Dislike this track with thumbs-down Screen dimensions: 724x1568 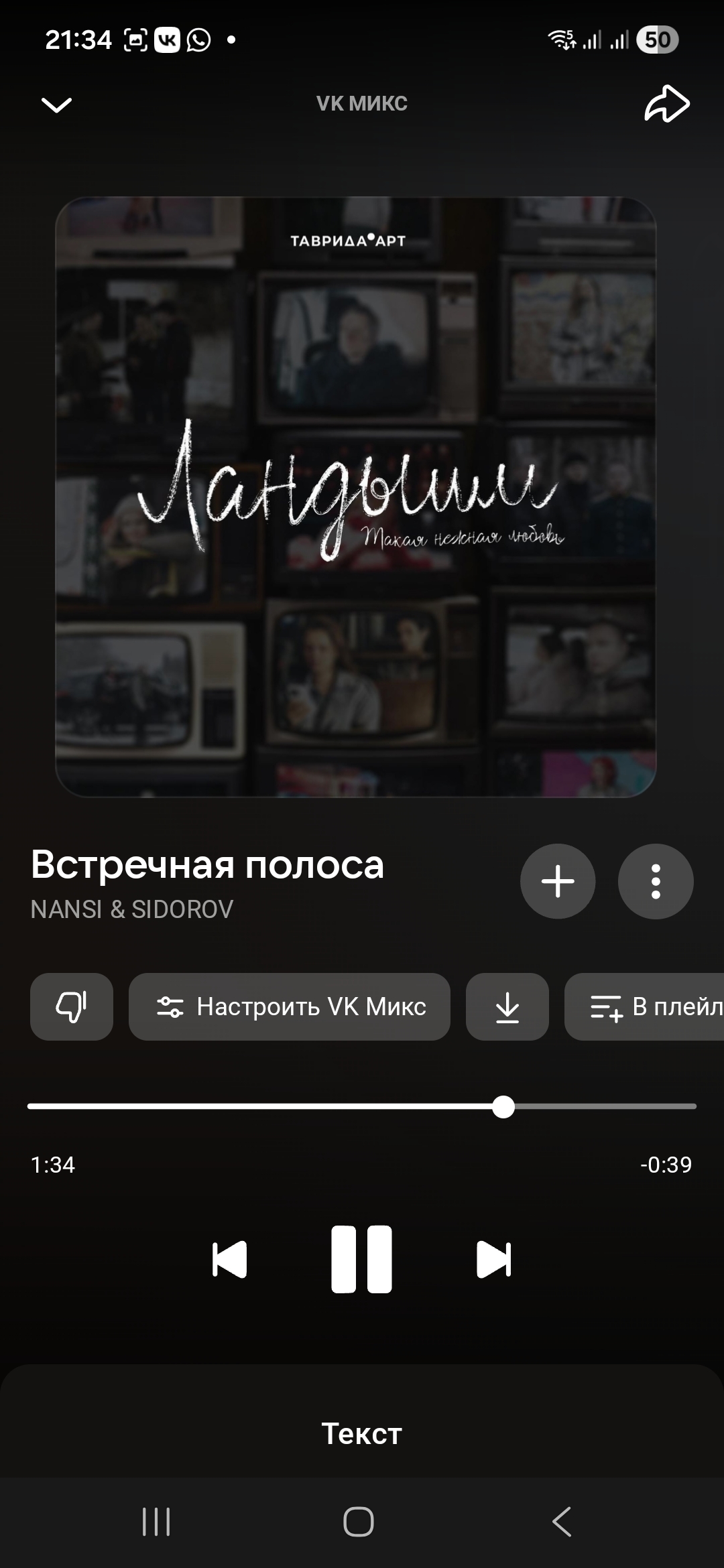72,1006
